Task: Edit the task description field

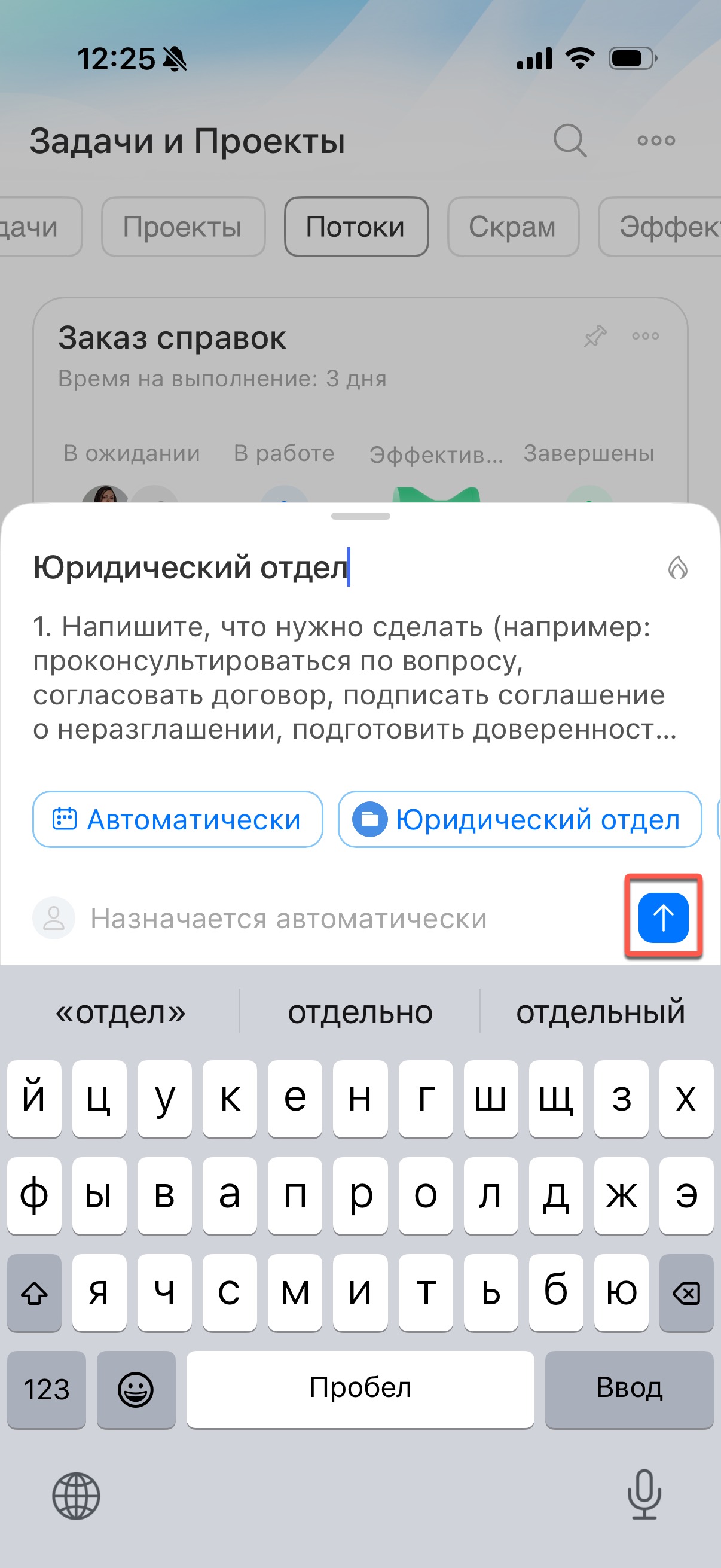Action: (354, 678)
